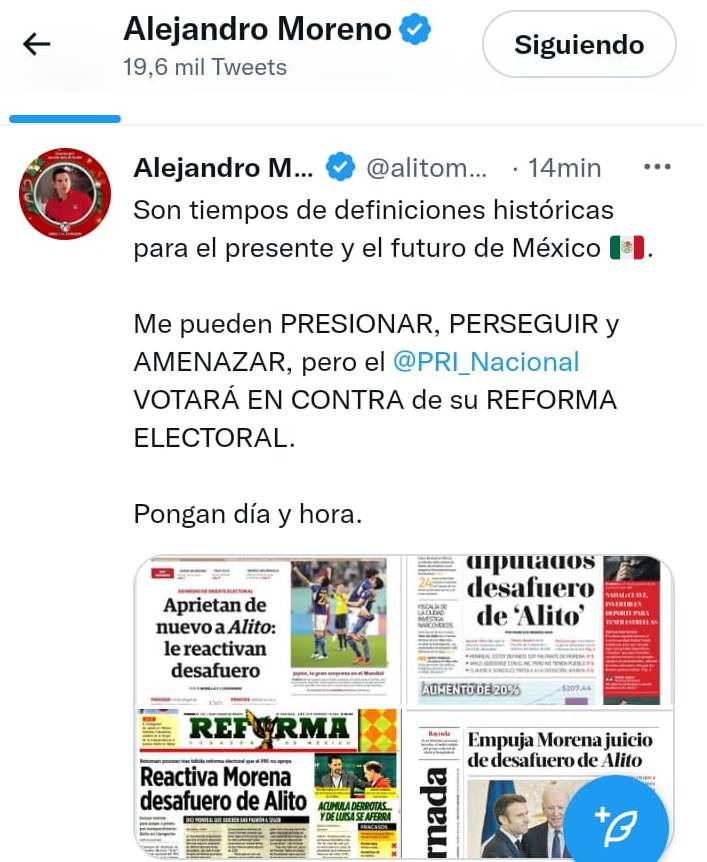Viewport: 707px width, 862px height.
Task: Open the tweet's three-dot overflow menu
Action: [x=657, y=167]
